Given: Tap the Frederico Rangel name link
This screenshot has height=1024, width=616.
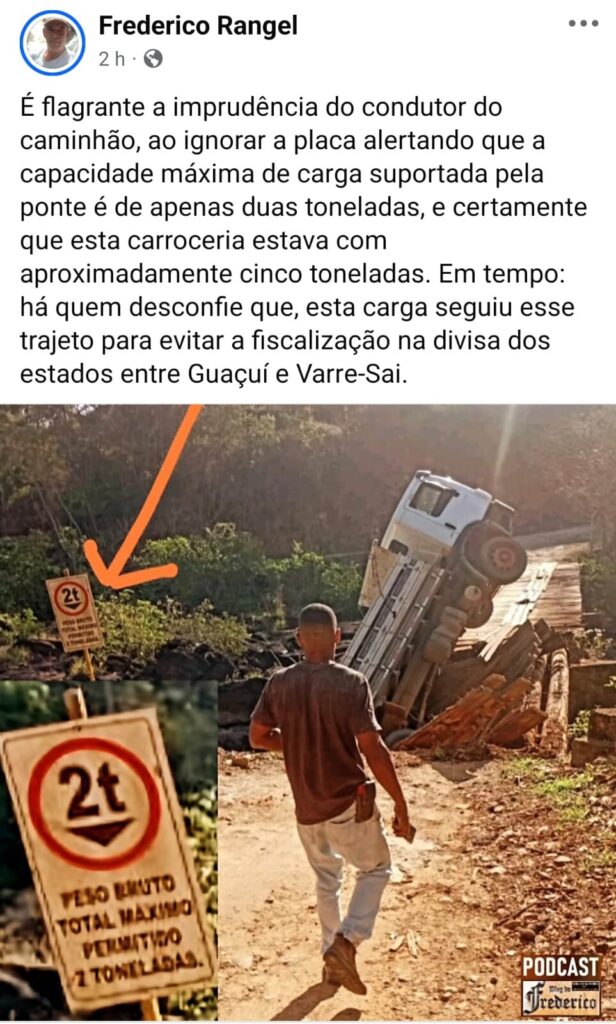Looking at the screenshot, I should [x=198, y=26].
